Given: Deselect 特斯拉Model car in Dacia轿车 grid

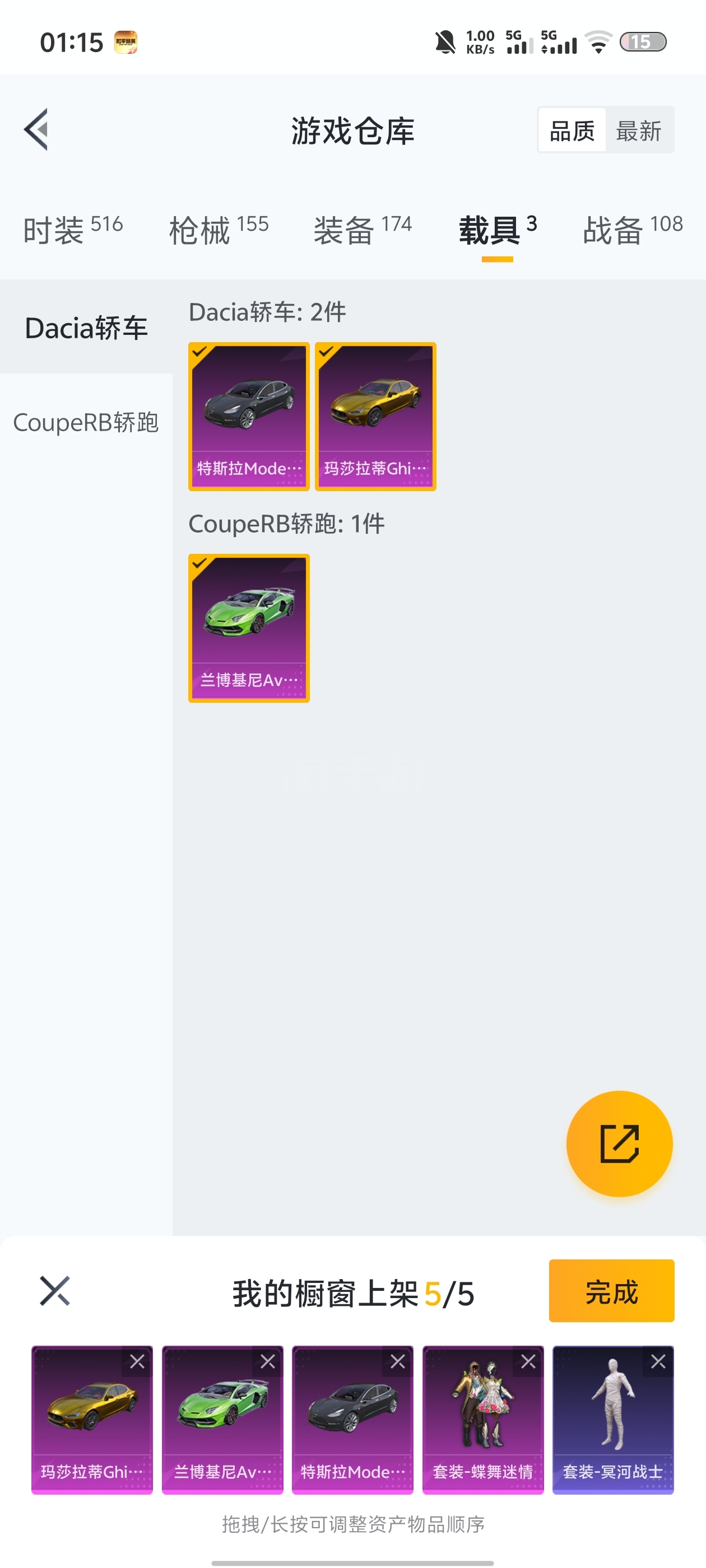Looking at the screenshot, I should (x=249, y=416).
